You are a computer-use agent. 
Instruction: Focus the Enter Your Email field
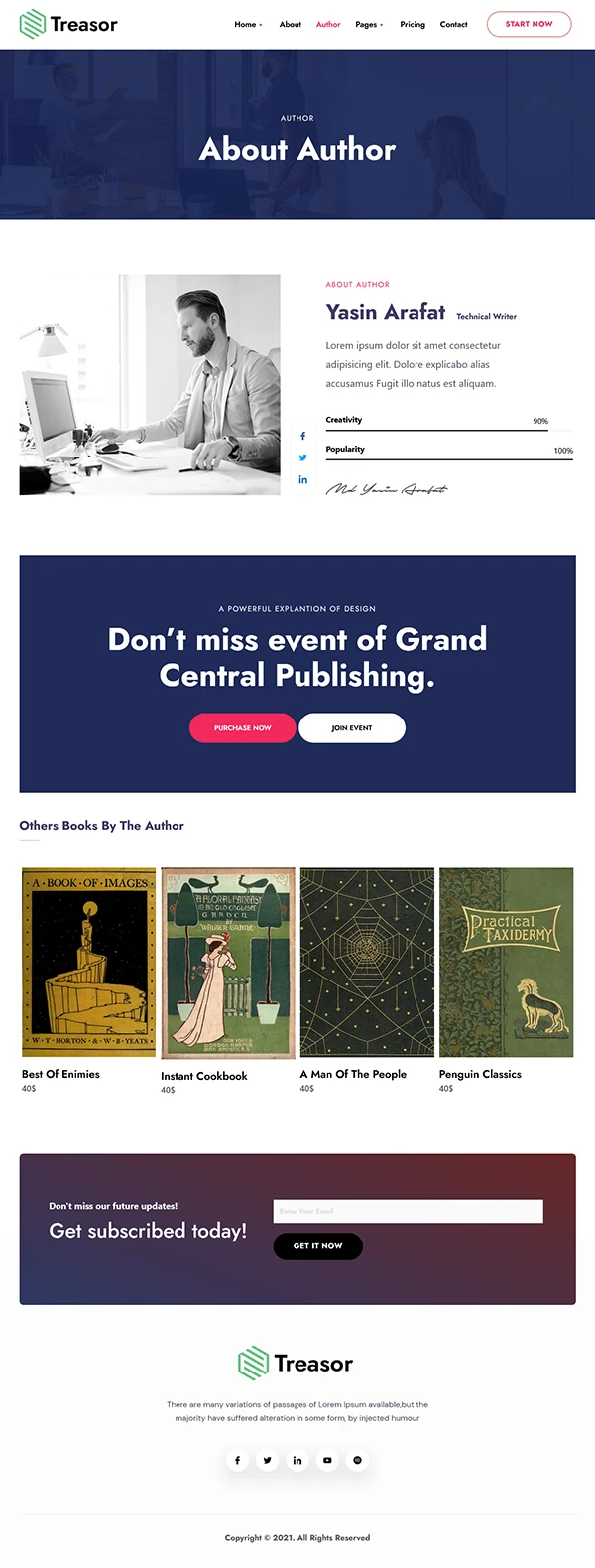click(408, 1211)
